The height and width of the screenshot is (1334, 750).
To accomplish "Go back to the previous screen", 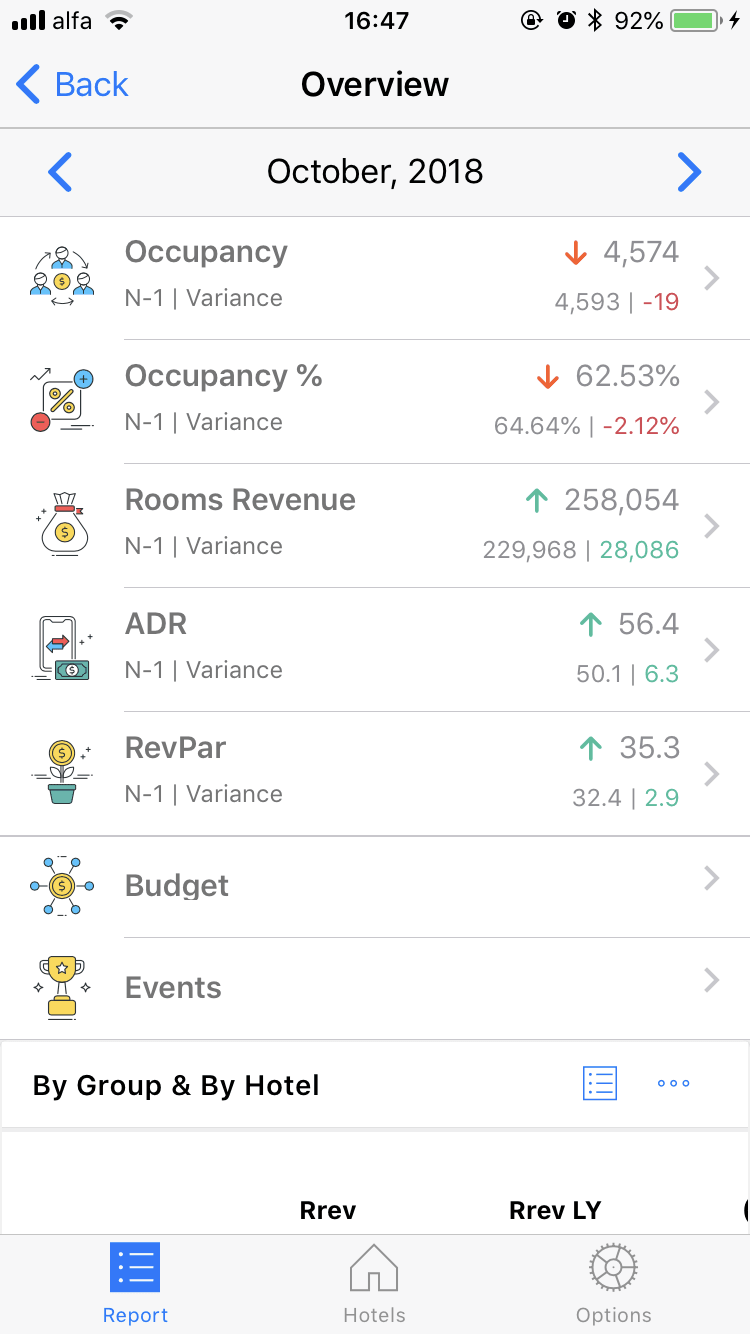I will [73, 85].
